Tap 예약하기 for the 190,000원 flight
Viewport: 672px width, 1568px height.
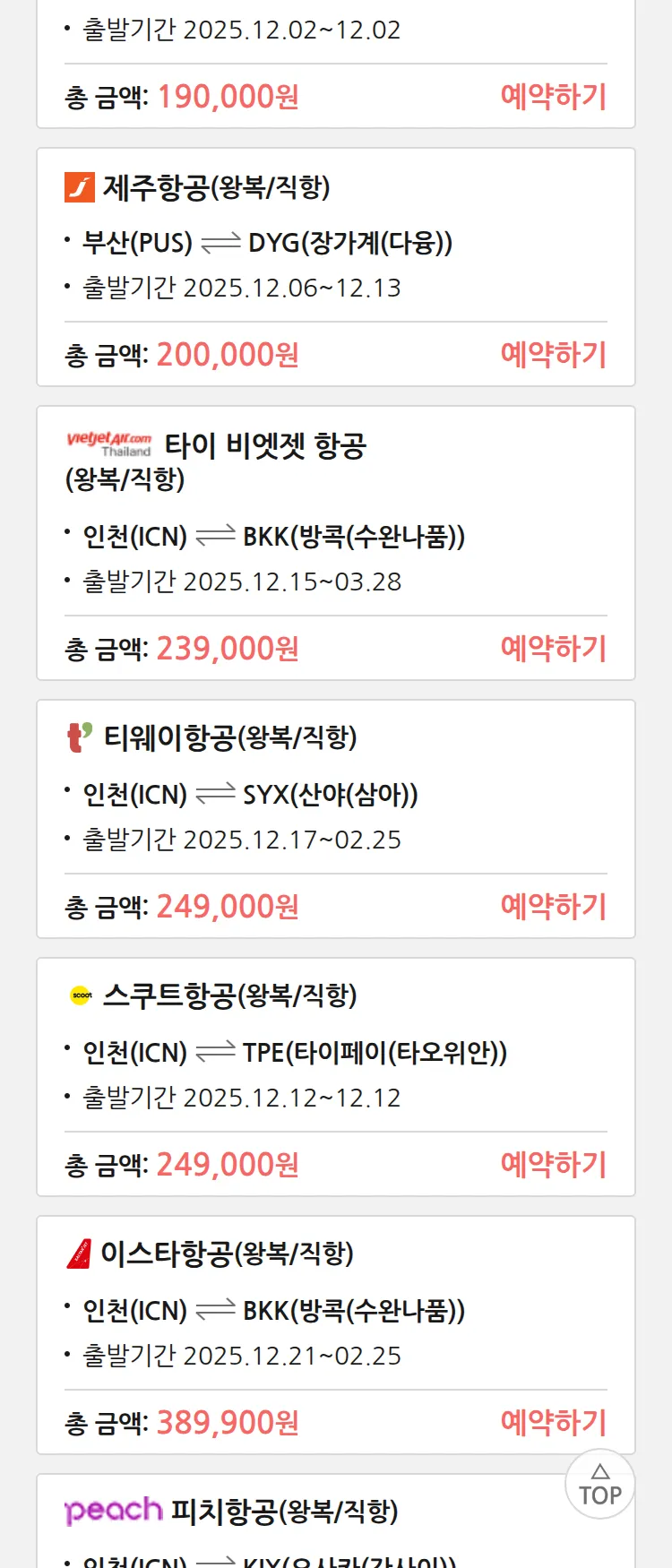click(553, 97)
